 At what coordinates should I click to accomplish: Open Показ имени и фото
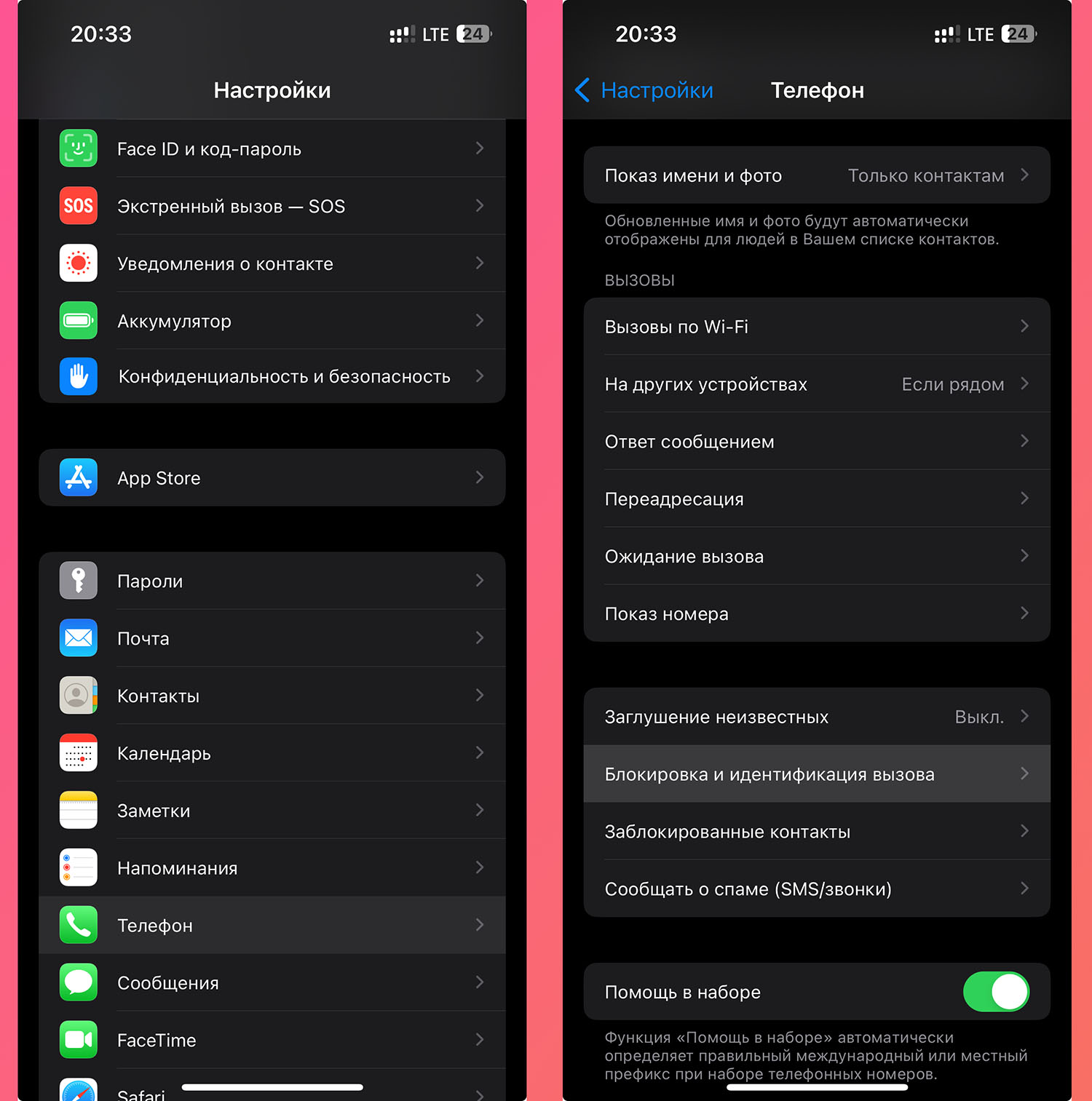[x=817, y=175]
